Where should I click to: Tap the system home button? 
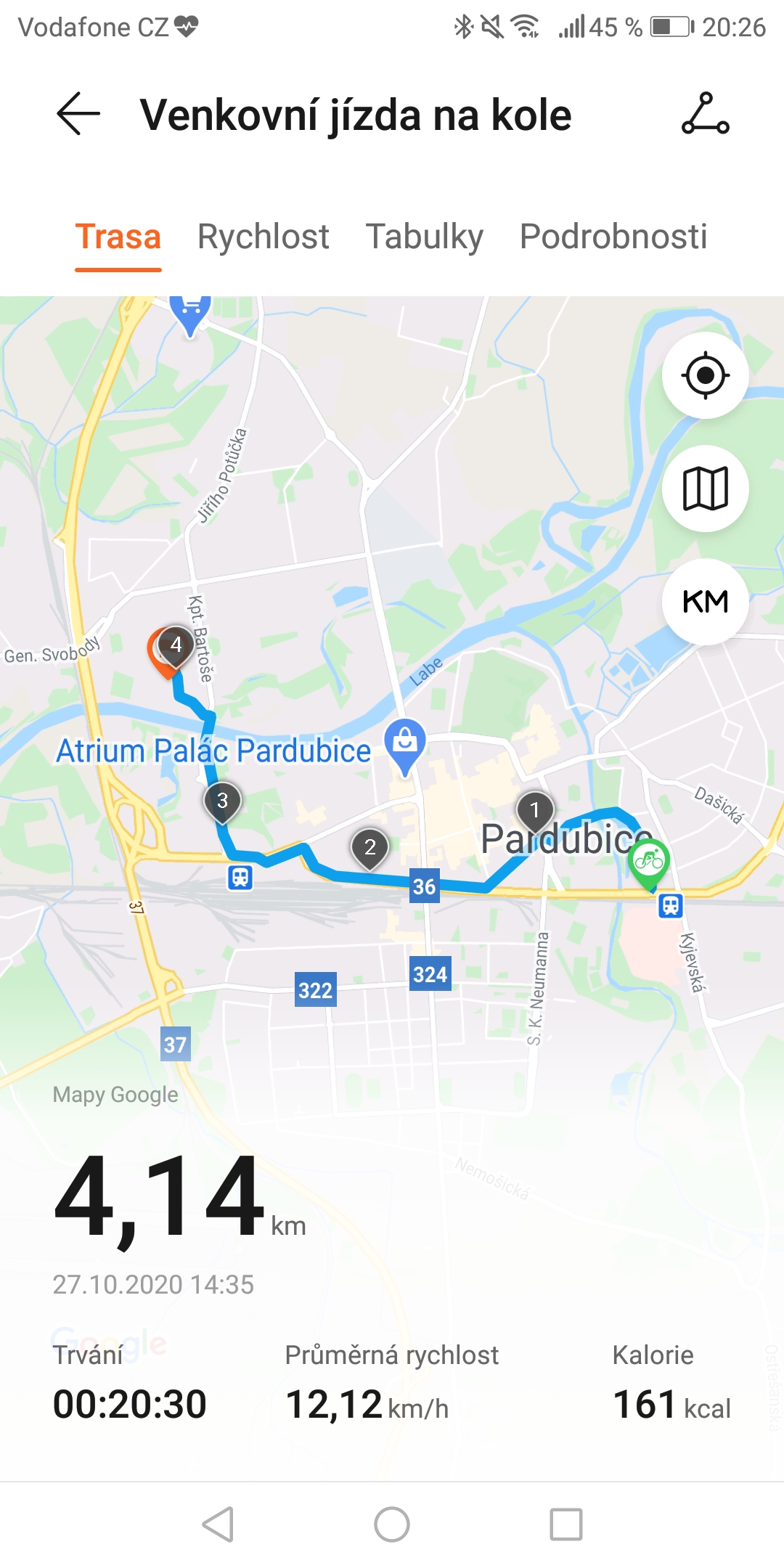coord(392,1524)
